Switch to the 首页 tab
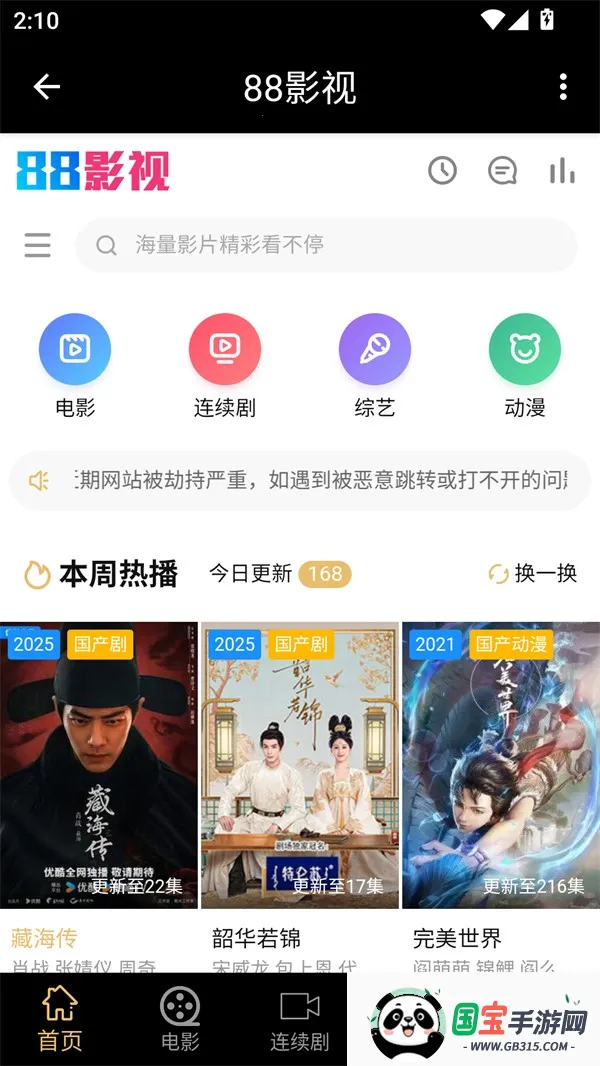Image resolution: width=600 pixels, height=1066 pixels. coord(60,1019)
